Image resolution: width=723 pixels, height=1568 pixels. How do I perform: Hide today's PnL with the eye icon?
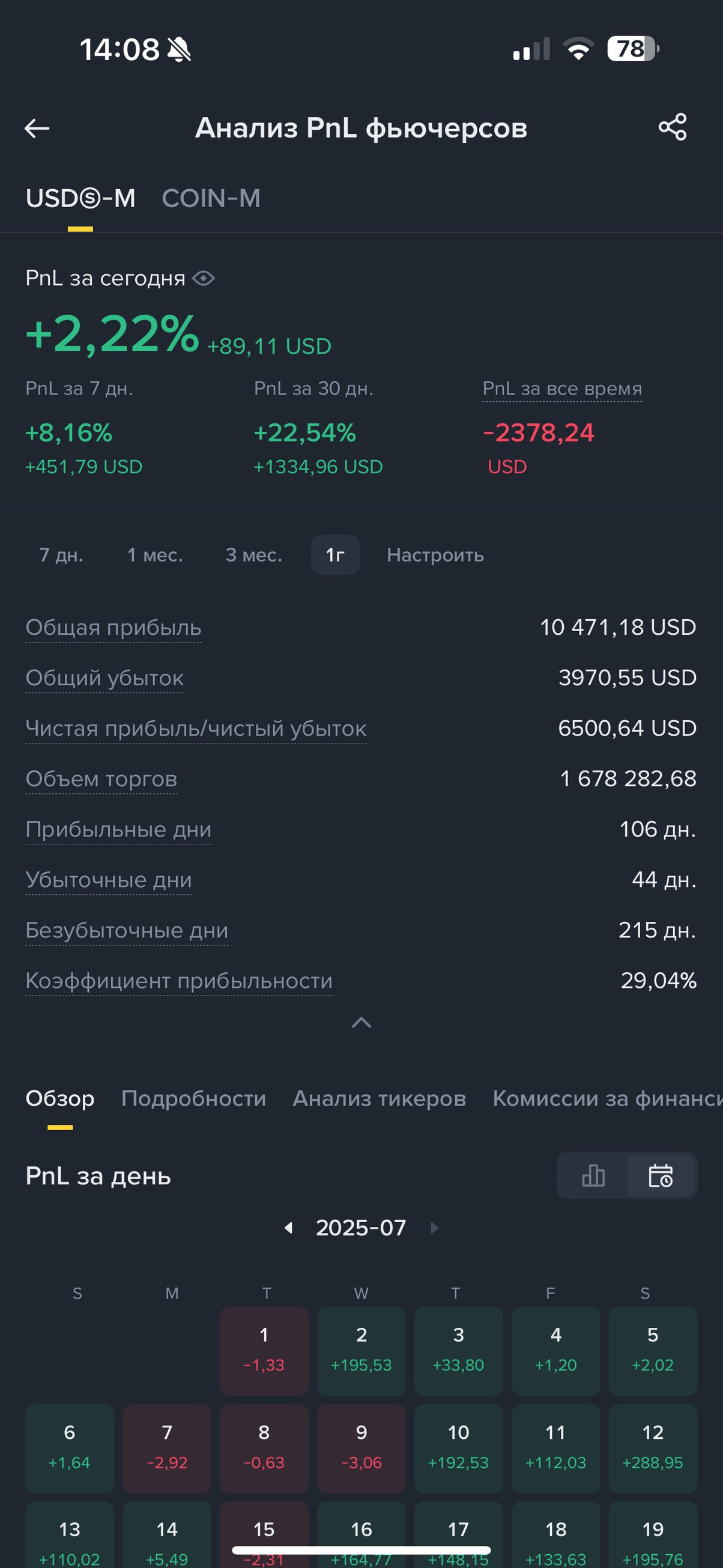point(203,278)
